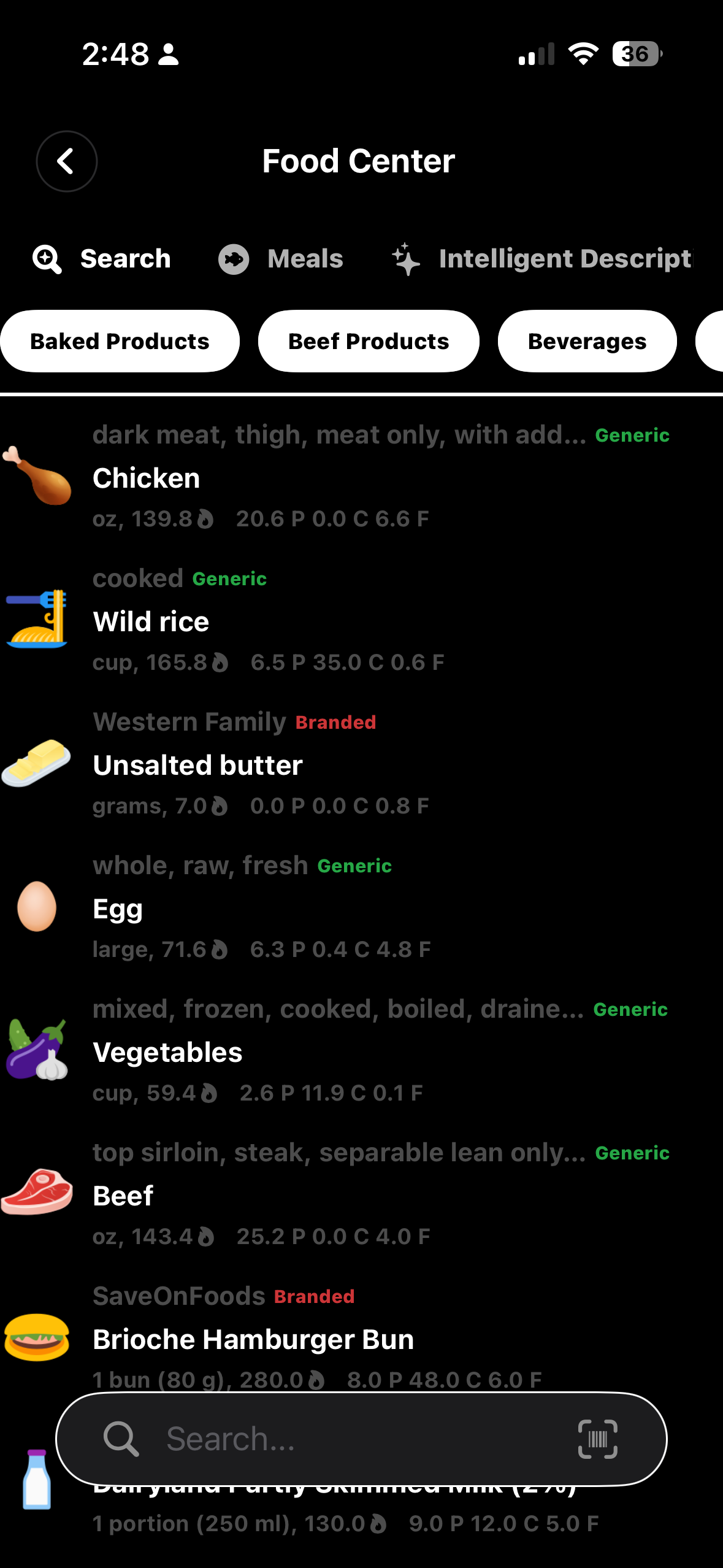Tap the chicken drumstick icon
This screenshot has width=723, height=1568.
[37, 477]
